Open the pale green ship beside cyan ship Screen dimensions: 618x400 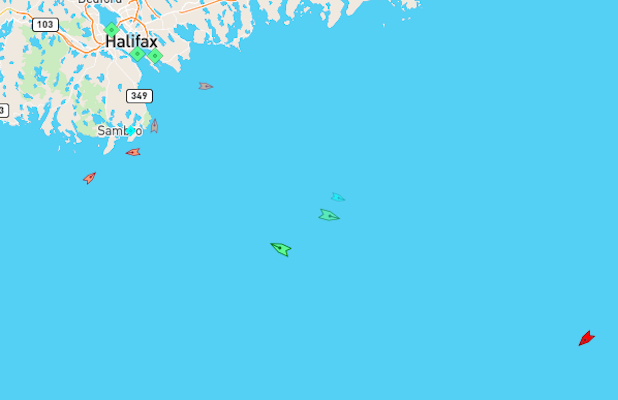coord(328,215)
